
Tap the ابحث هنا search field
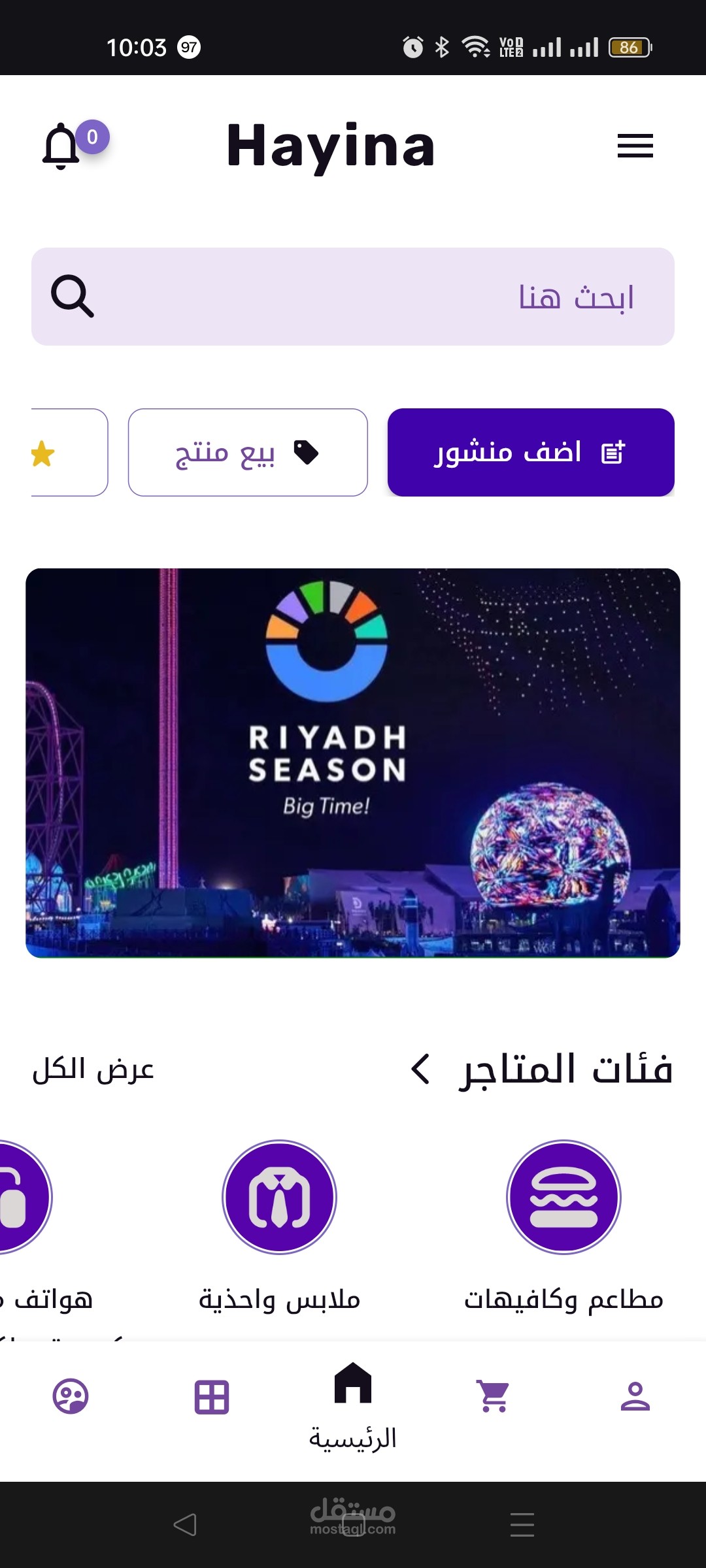(x=353, y=297)
